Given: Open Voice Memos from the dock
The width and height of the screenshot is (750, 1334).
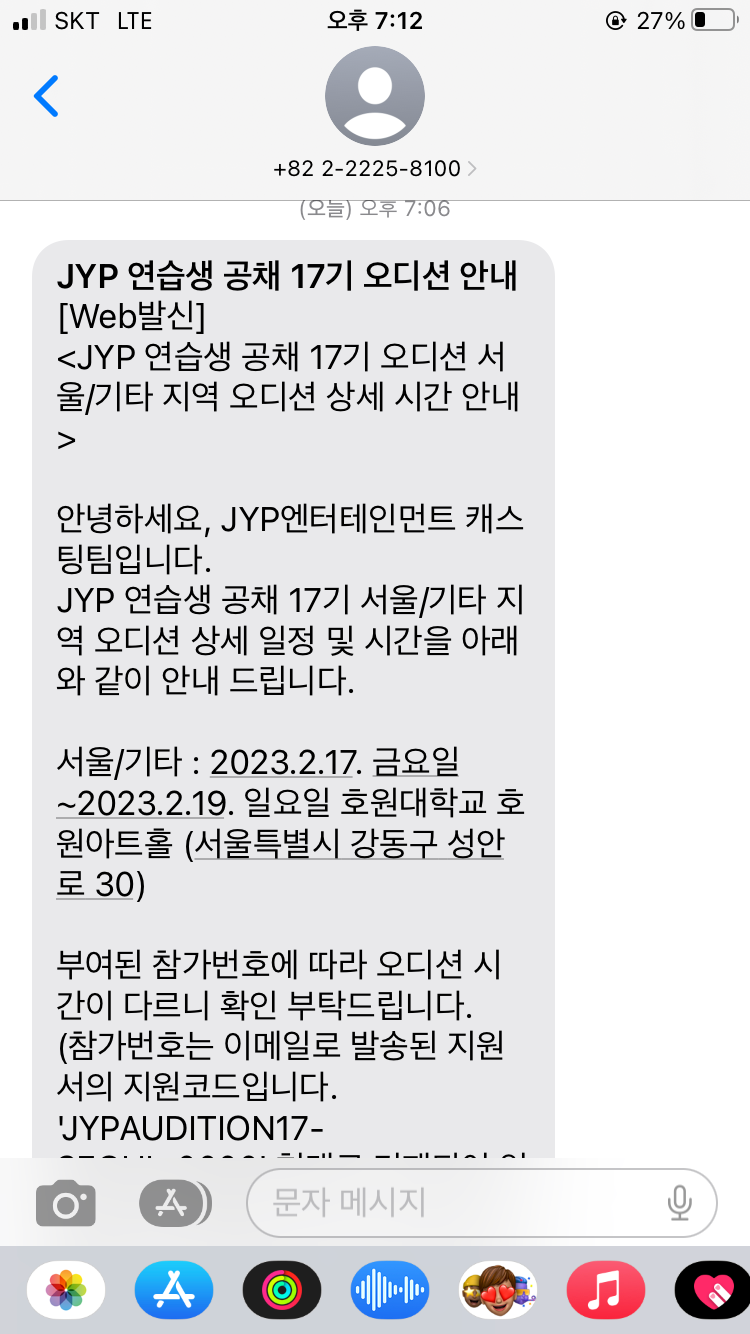Looking at the screenshot, I should (389, 1290).
